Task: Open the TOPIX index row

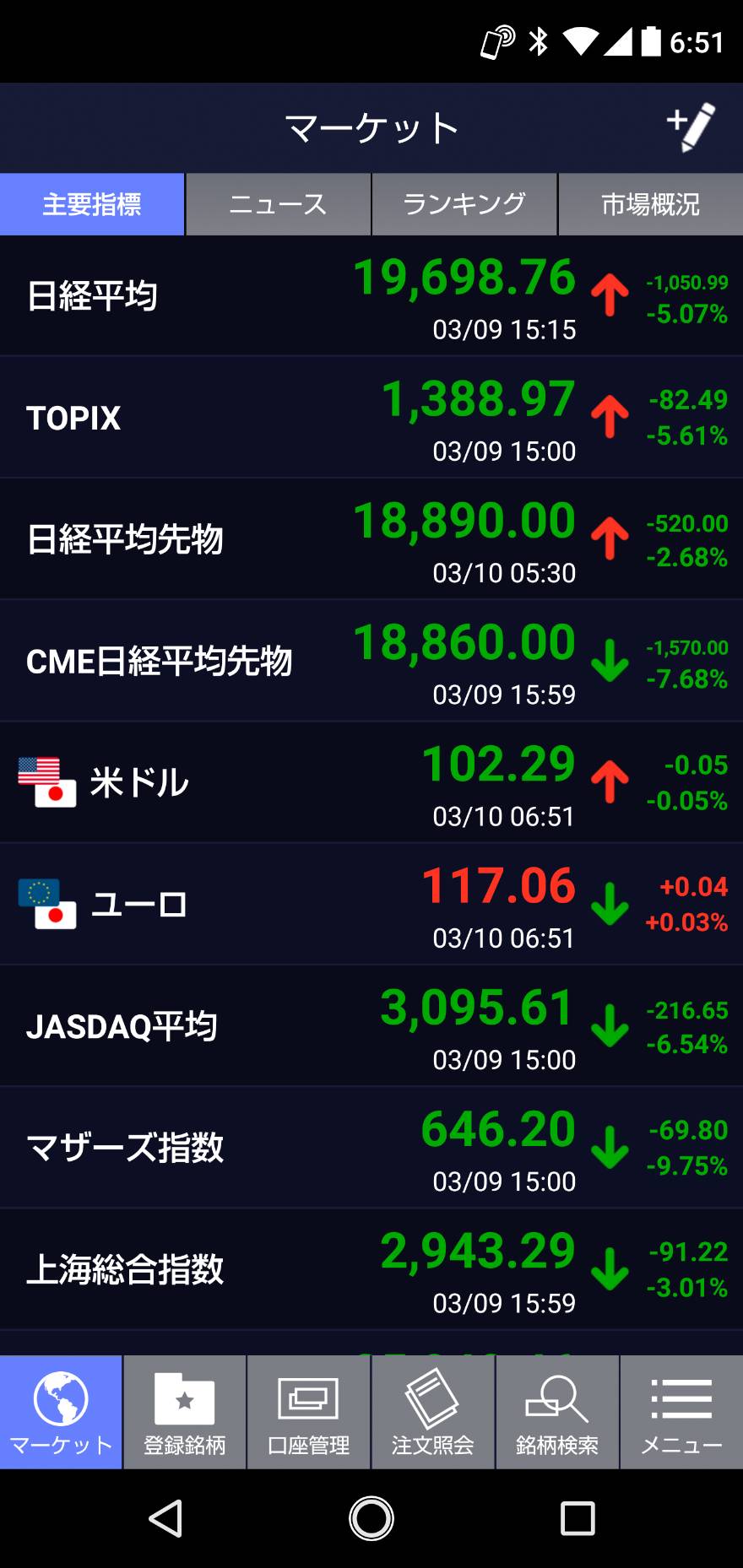Action: (x=371, y=418)
